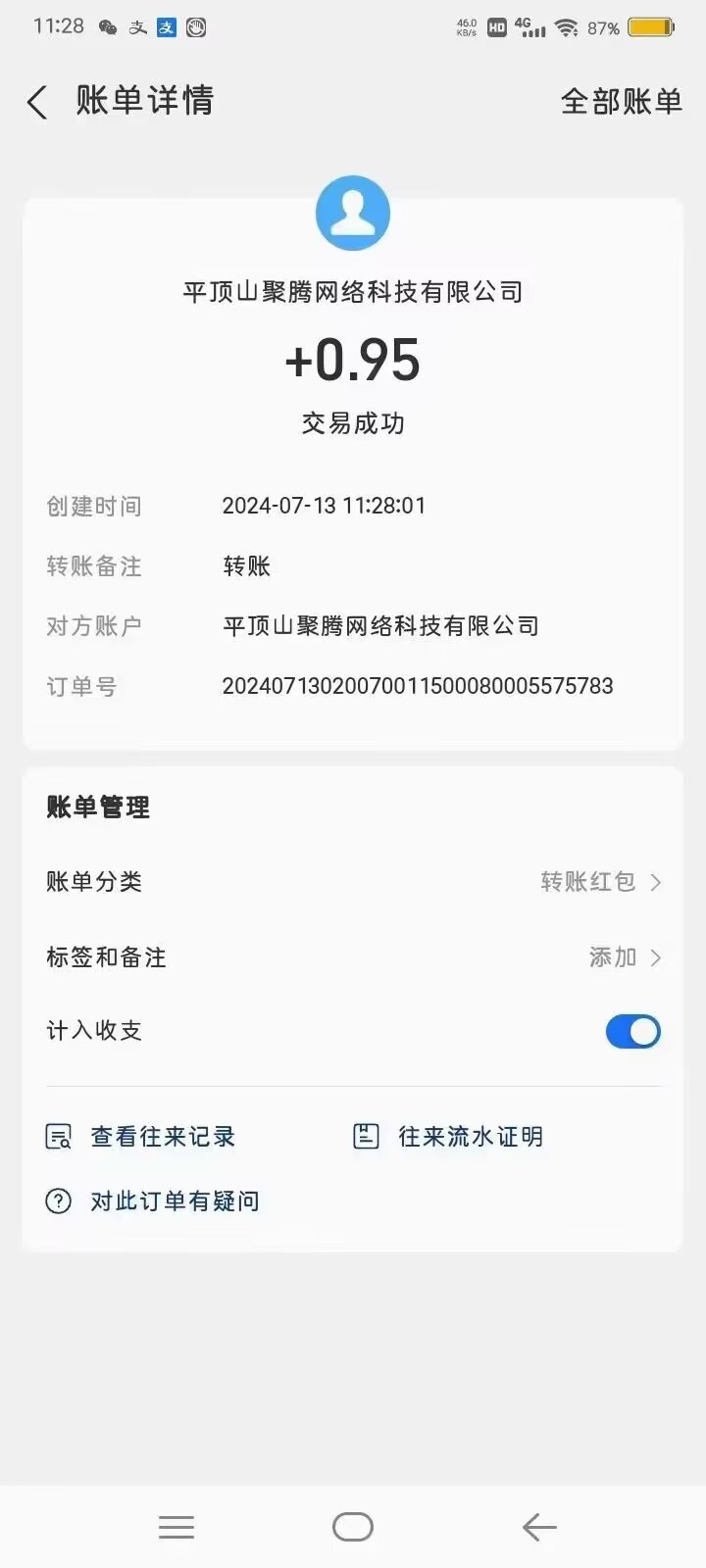Screen dimensions: 706x1568
Task: Add 标签和备注 to this bill
Action: pos(353,957)
